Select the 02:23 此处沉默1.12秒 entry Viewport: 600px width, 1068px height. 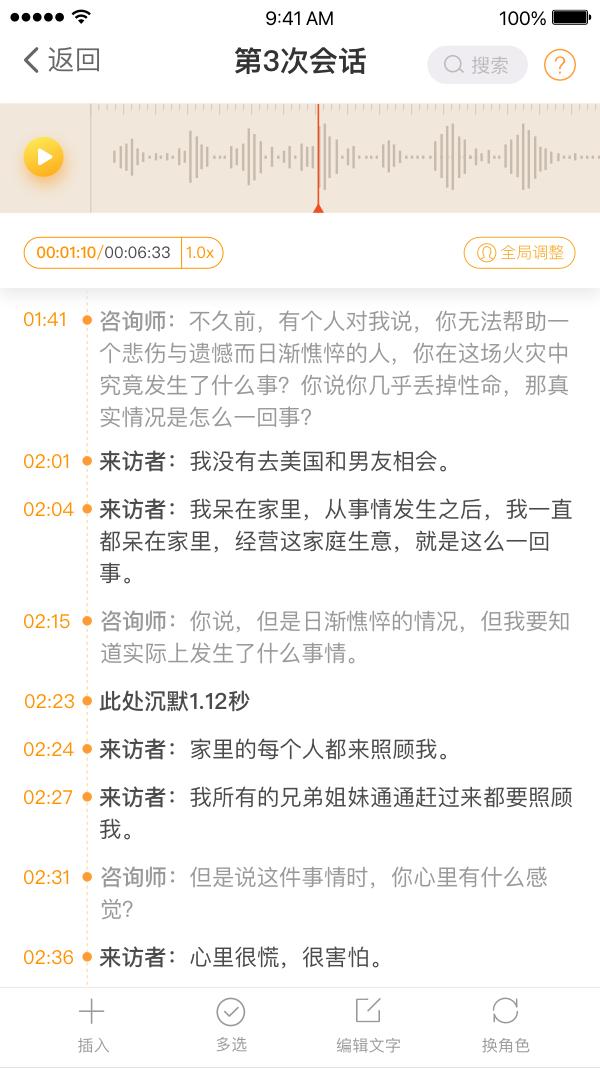click(x=175, y=701)
